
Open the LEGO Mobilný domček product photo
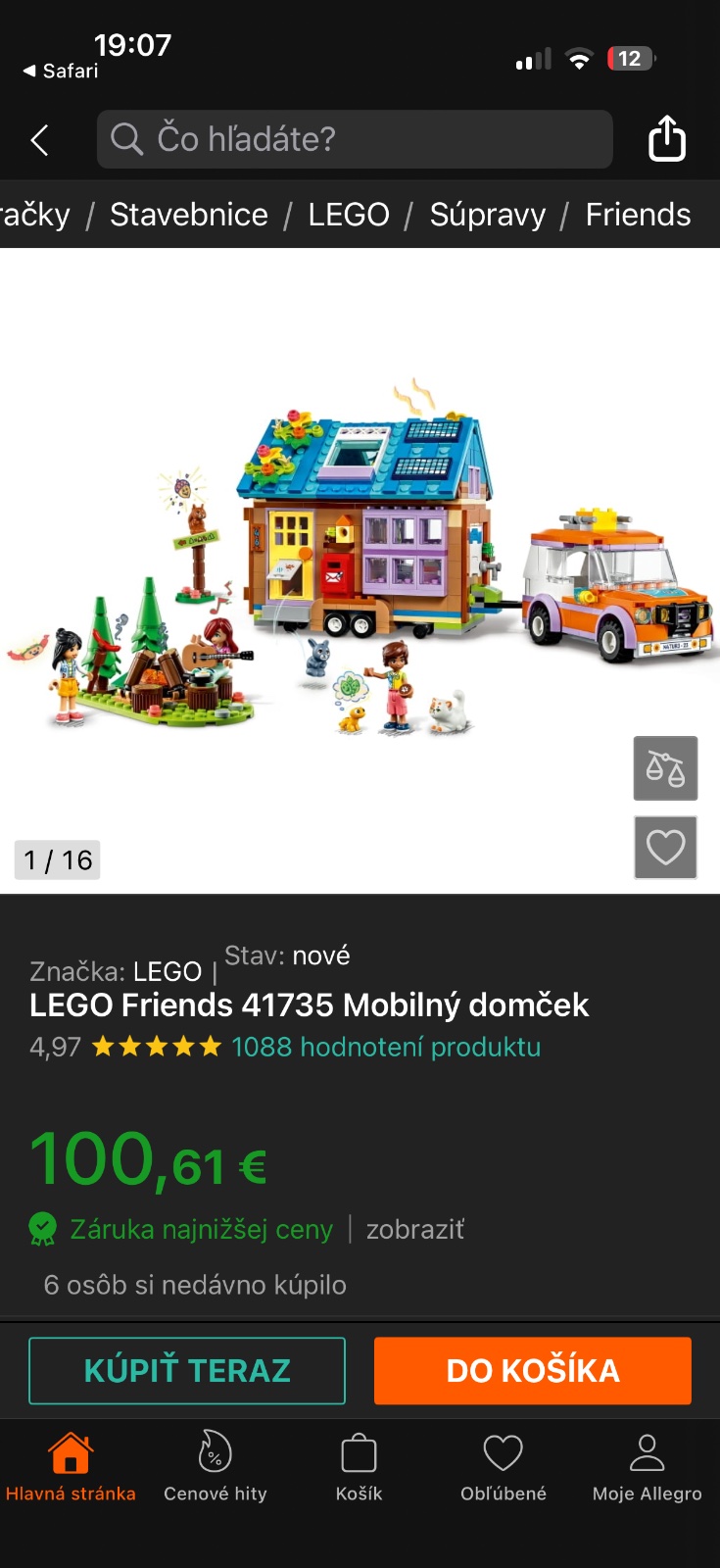(360, 563)
